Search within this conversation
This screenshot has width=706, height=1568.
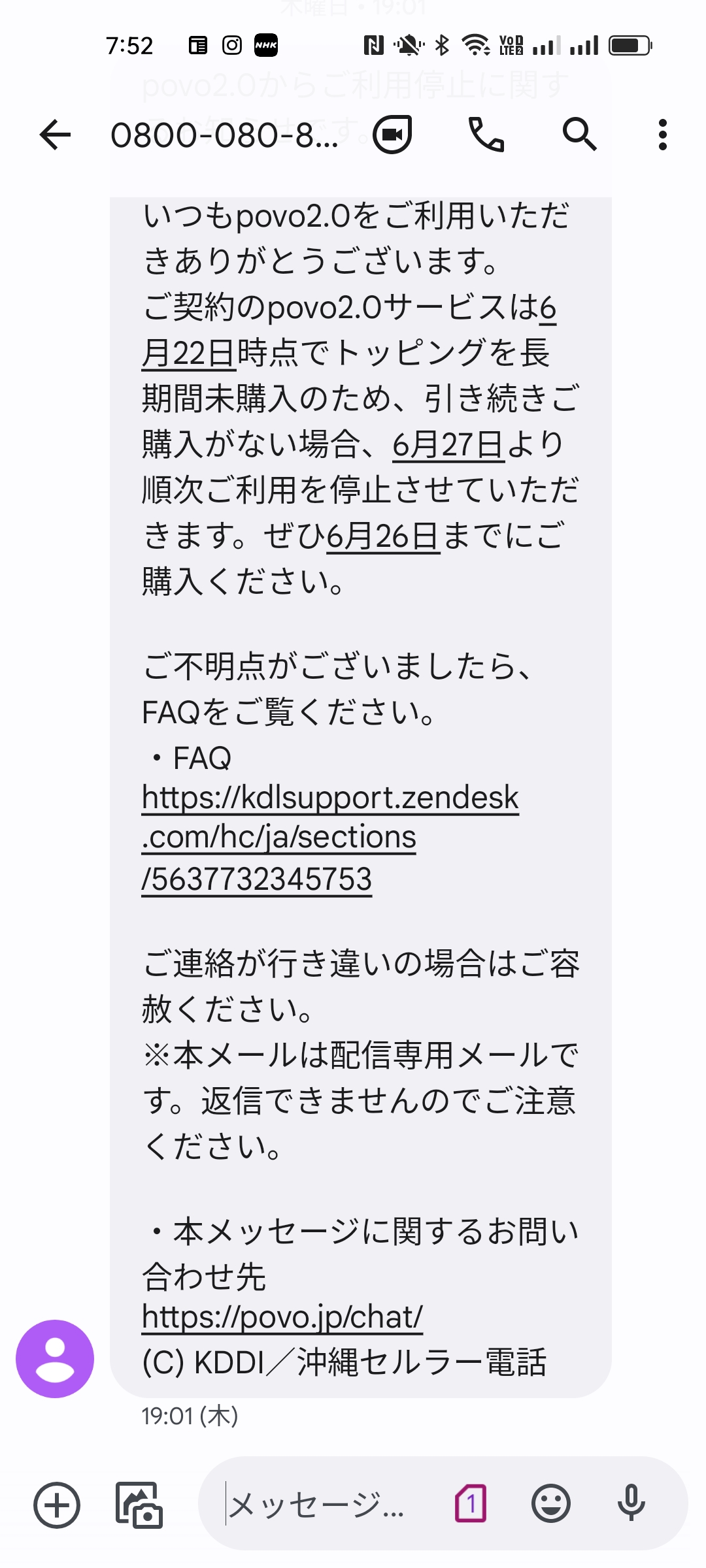pos(580,135)
